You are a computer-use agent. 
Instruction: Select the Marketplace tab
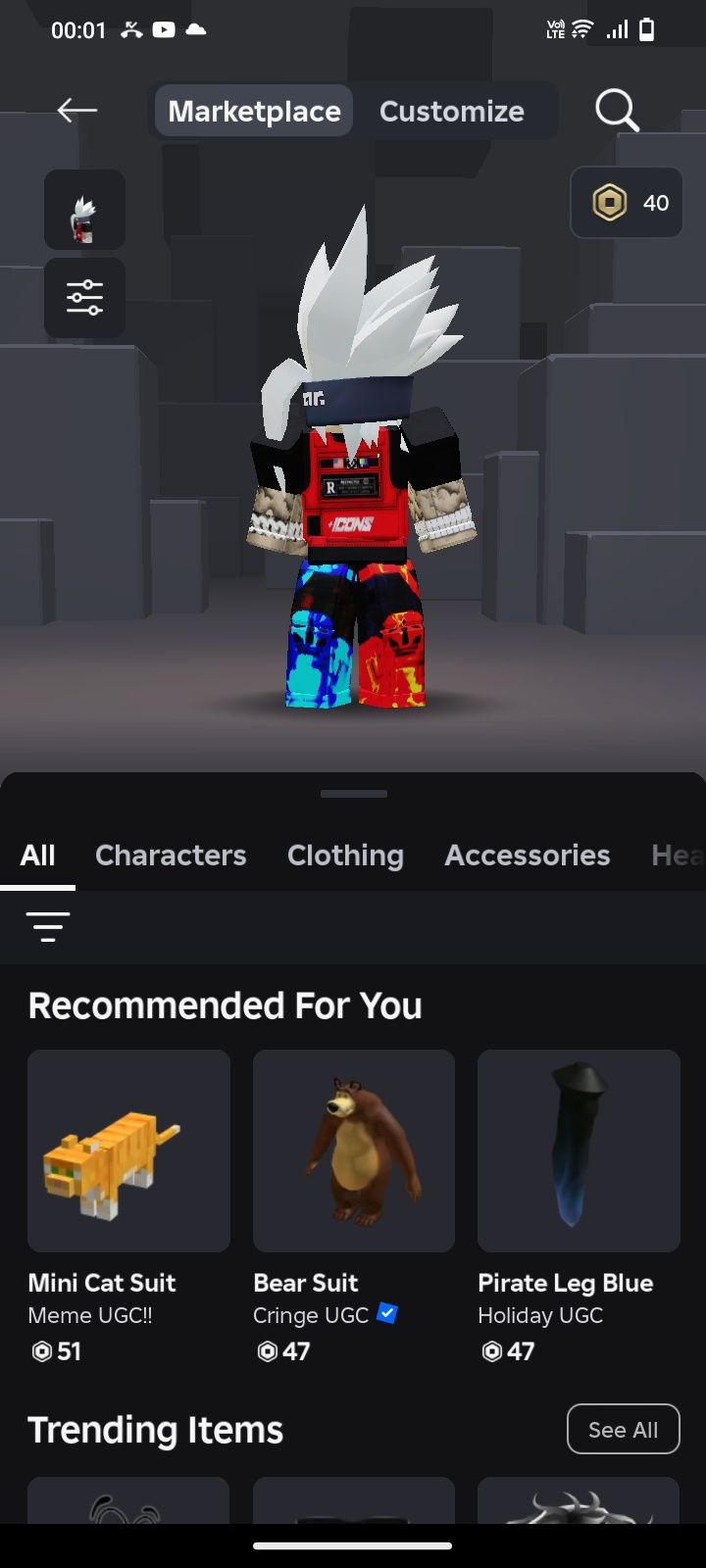tap(254, 111)
